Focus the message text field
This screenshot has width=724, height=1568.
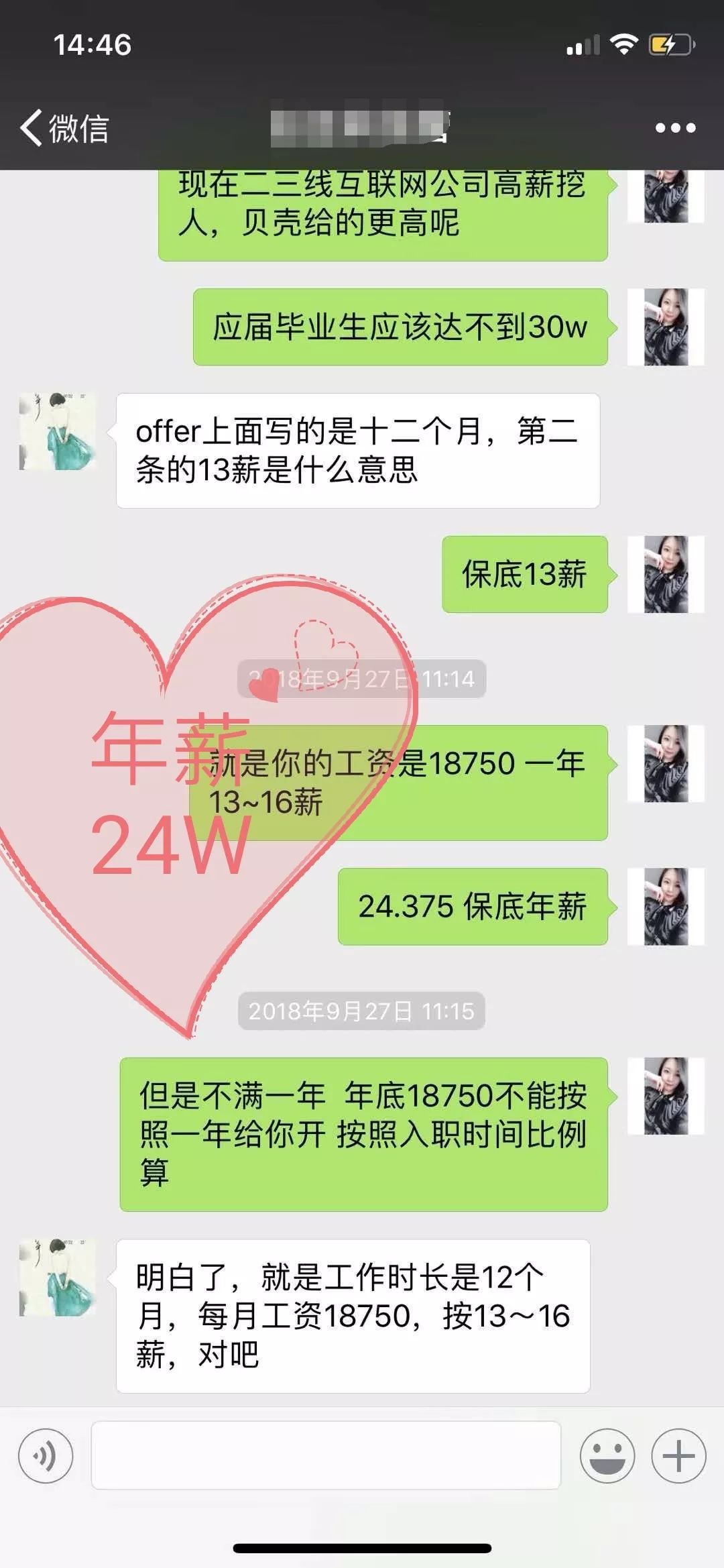click(326, 1456)
